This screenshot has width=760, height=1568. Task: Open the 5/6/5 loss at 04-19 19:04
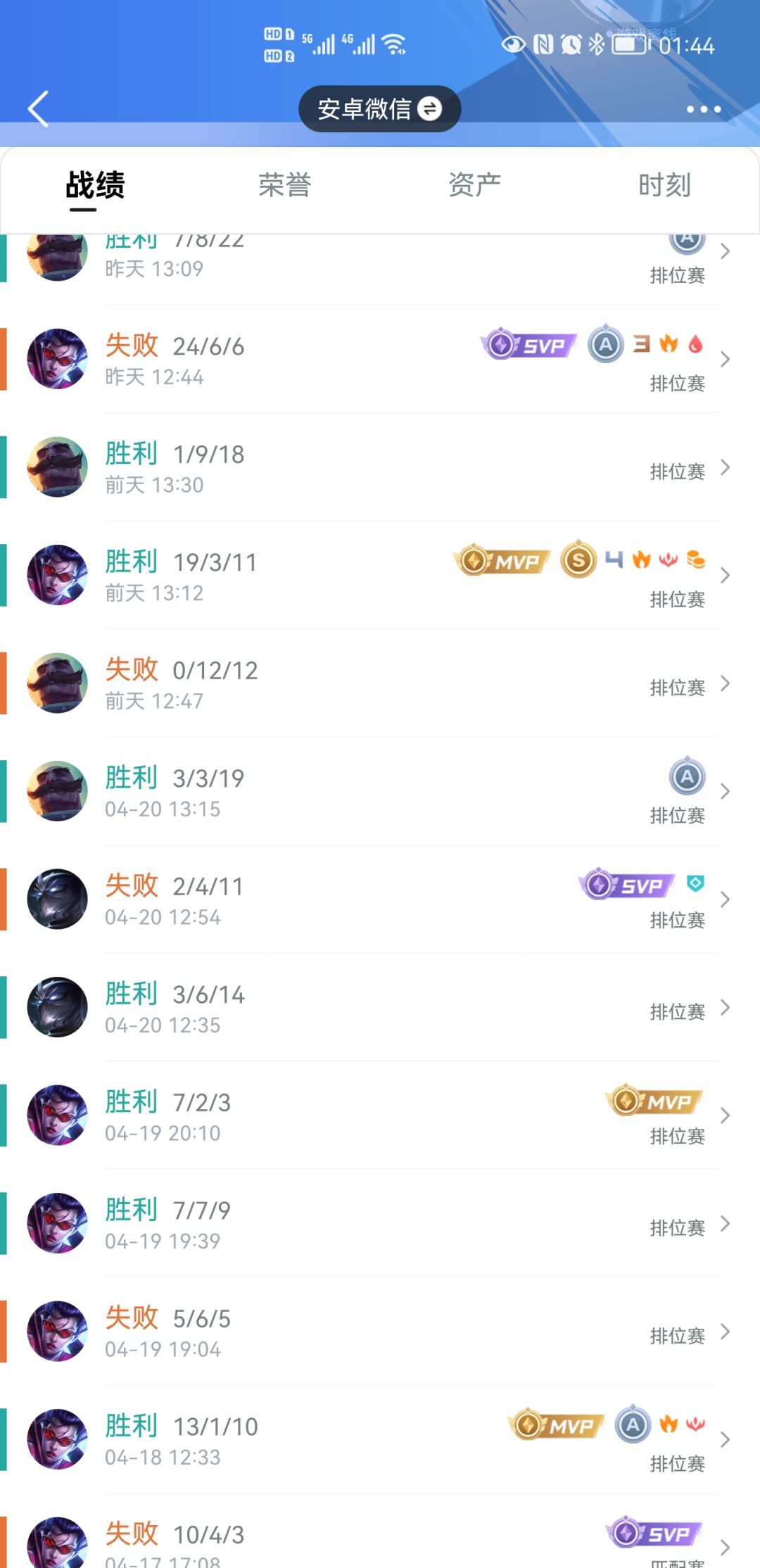coord(380,1332)
